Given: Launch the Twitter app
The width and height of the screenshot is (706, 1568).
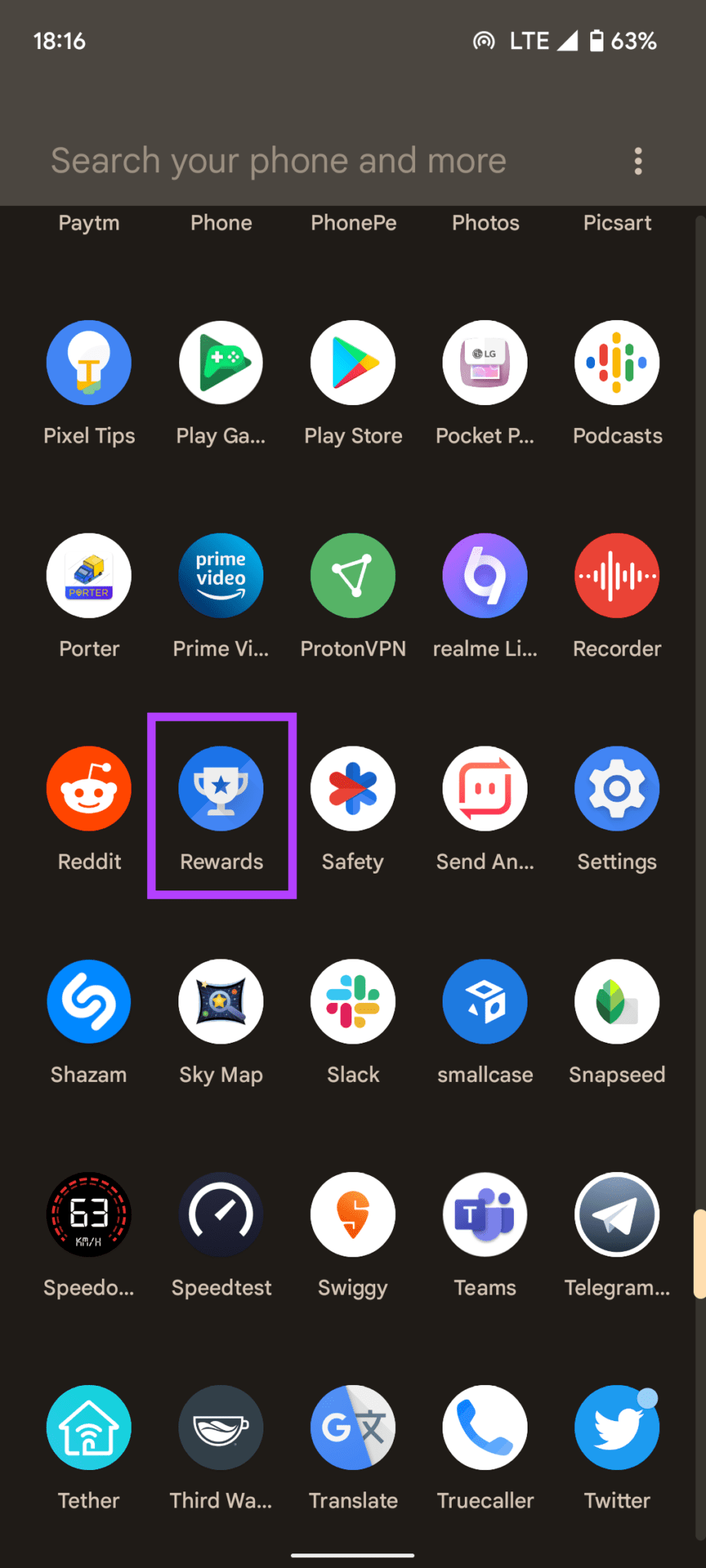Looking at the screenshot, I should click(617, 1428).
